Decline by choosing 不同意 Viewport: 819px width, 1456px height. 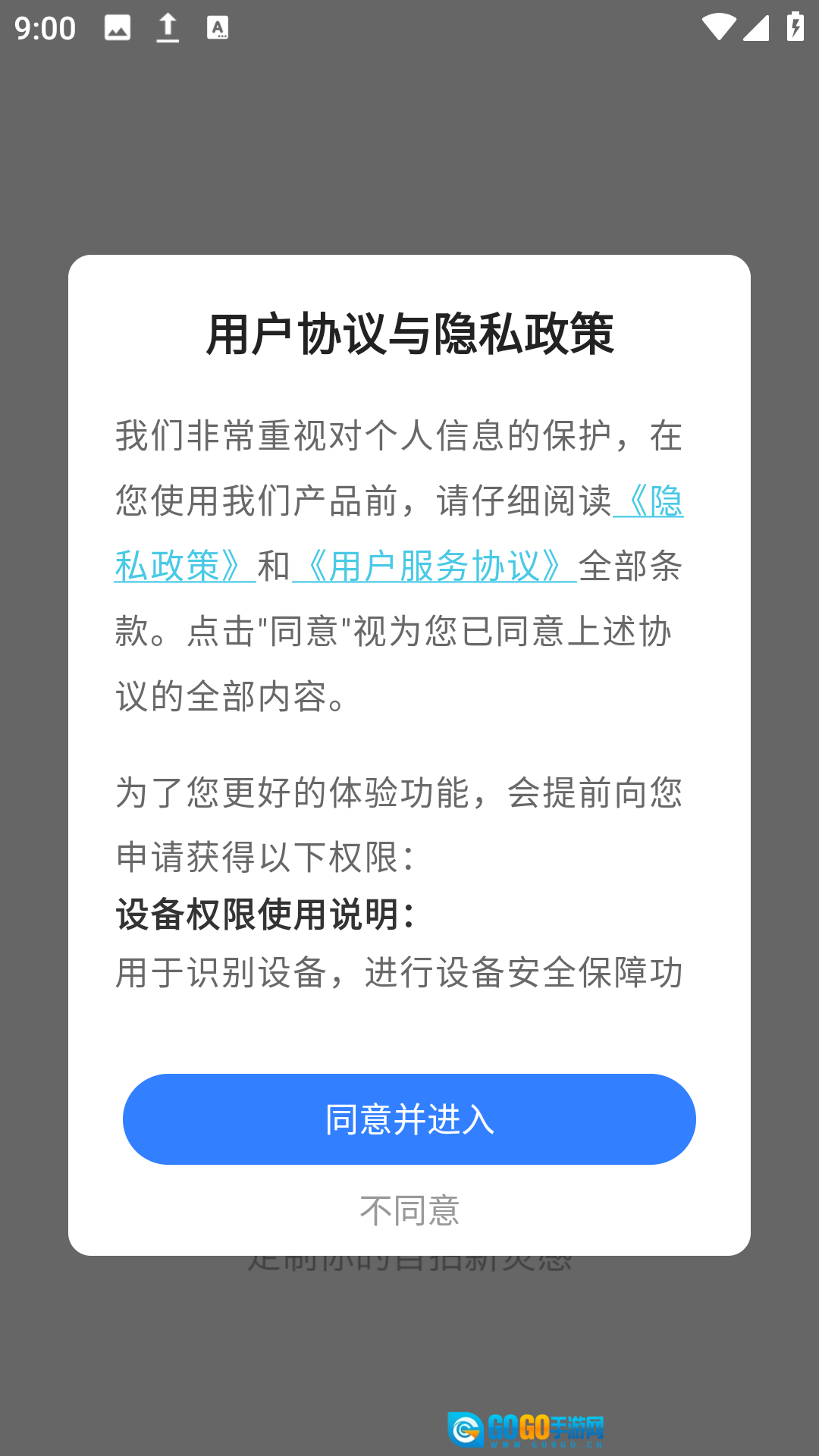pos(409,1210)
